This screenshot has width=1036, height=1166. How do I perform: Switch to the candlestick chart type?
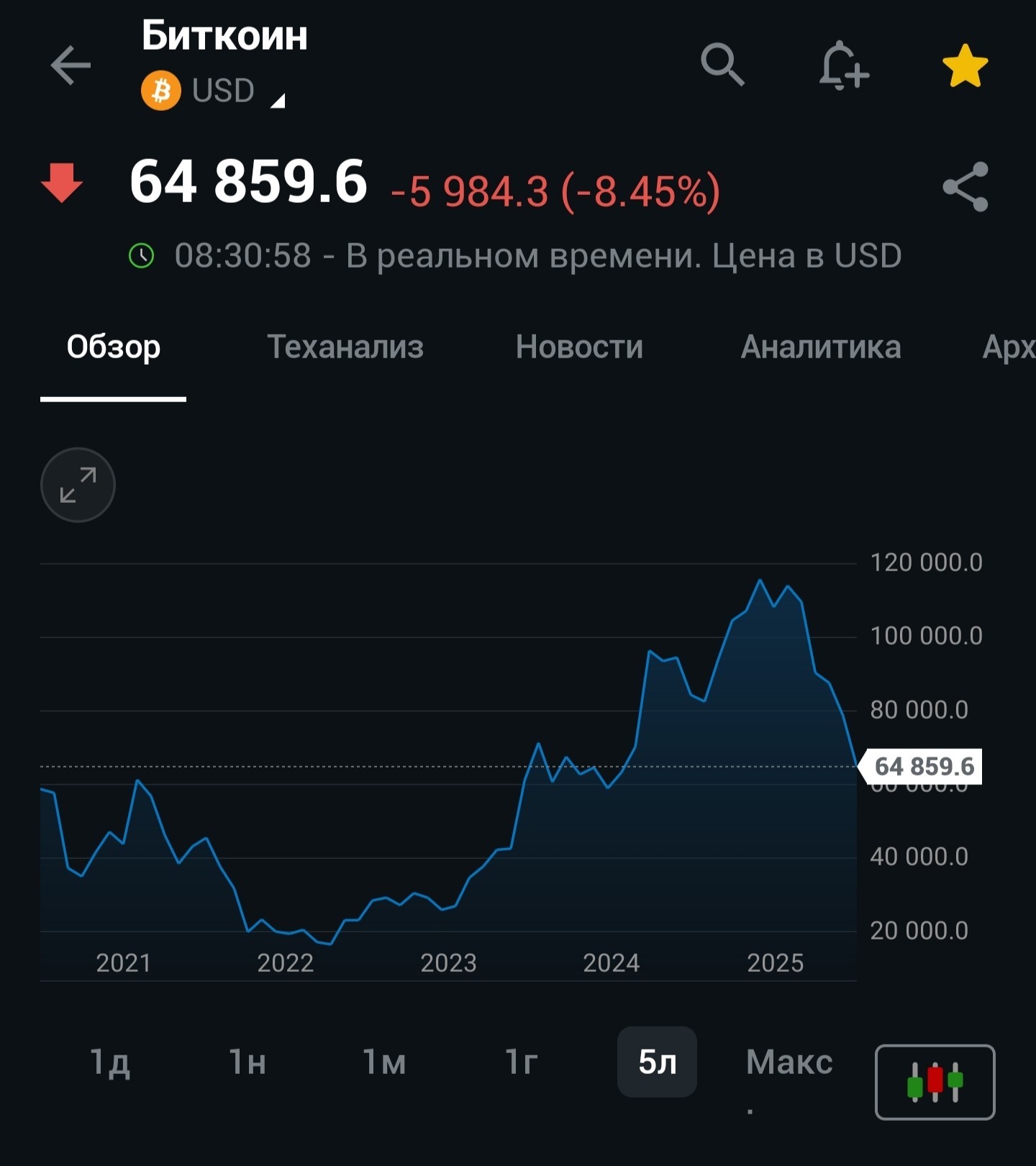[935, 1082]
